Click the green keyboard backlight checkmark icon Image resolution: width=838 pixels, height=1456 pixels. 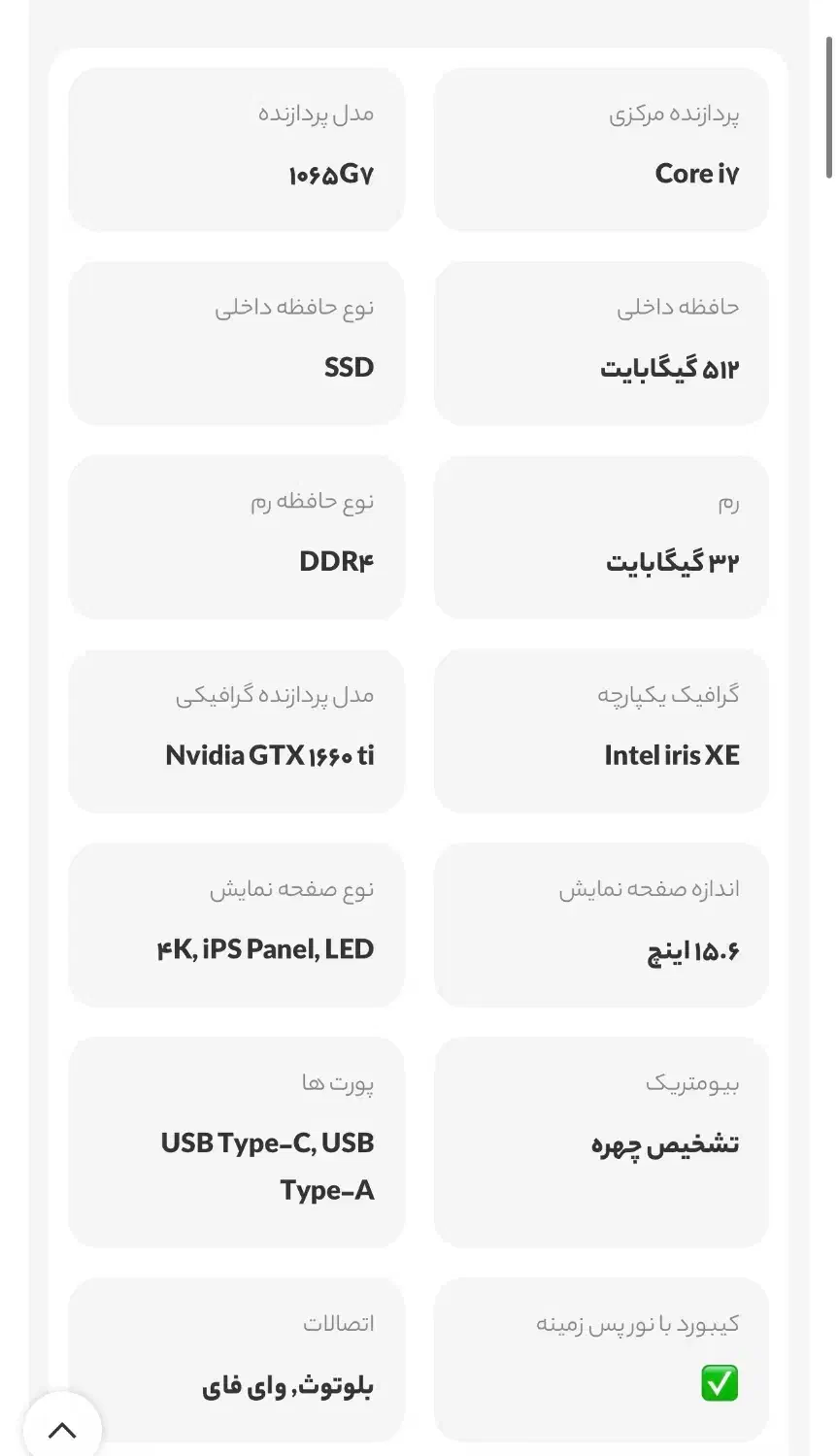click(720, 1383)
